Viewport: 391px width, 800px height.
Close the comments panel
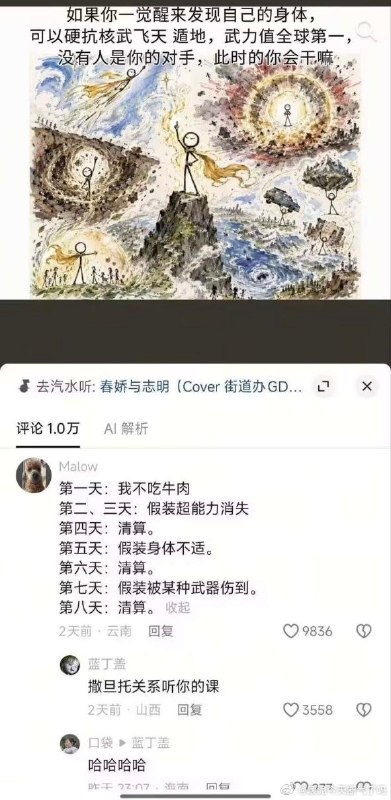click(x=366, y=387)
